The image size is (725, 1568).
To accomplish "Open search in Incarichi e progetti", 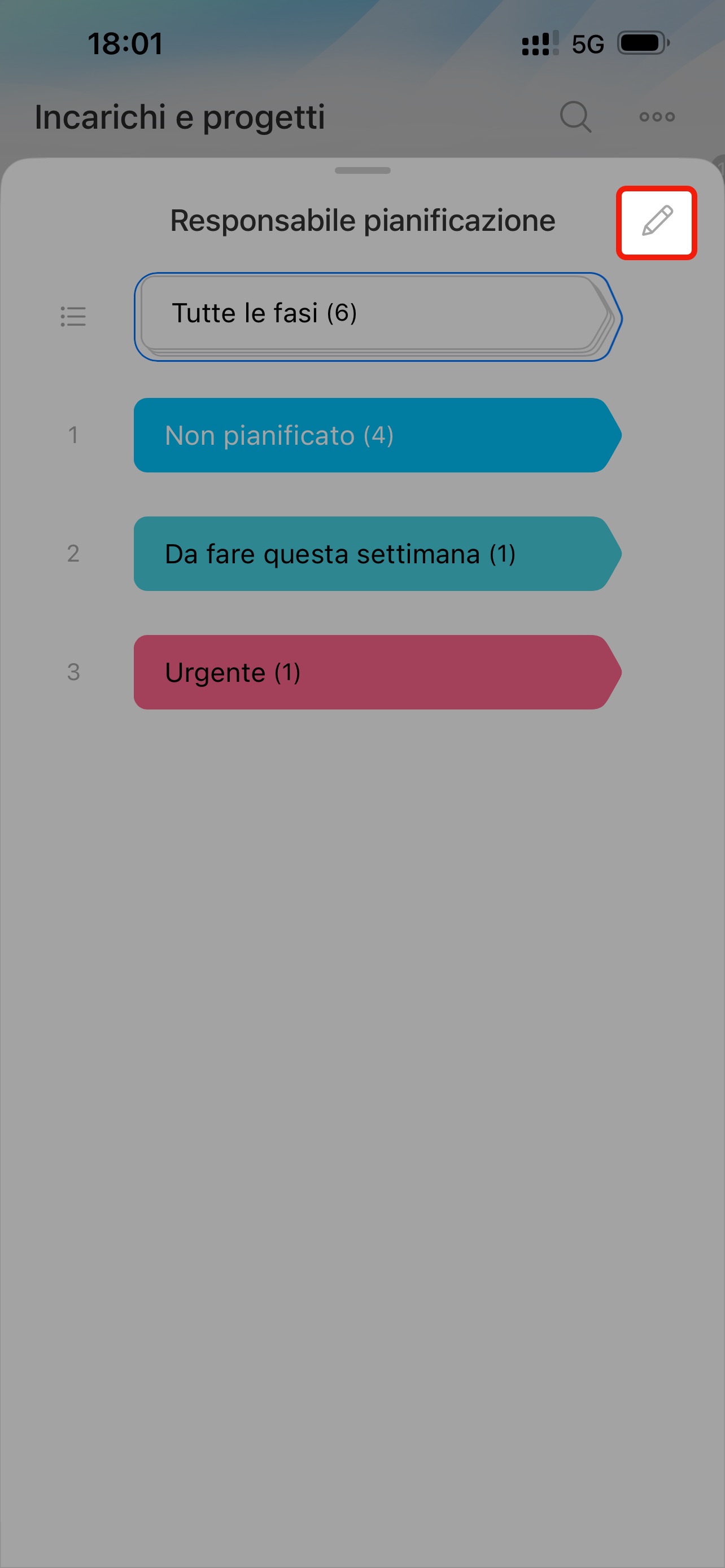I will (575, 116).
